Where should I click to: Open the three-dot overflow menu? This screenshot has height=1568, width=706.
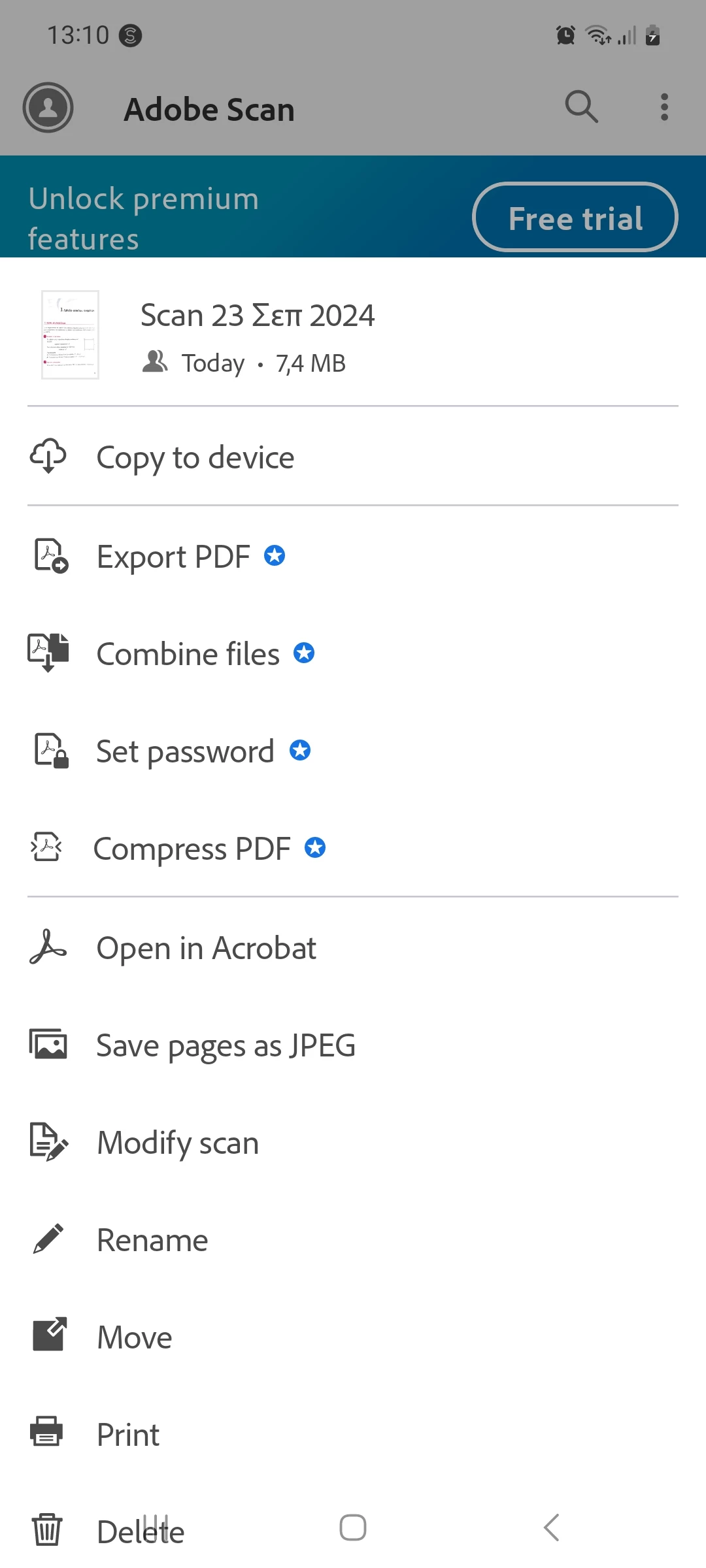click(664, 107)
